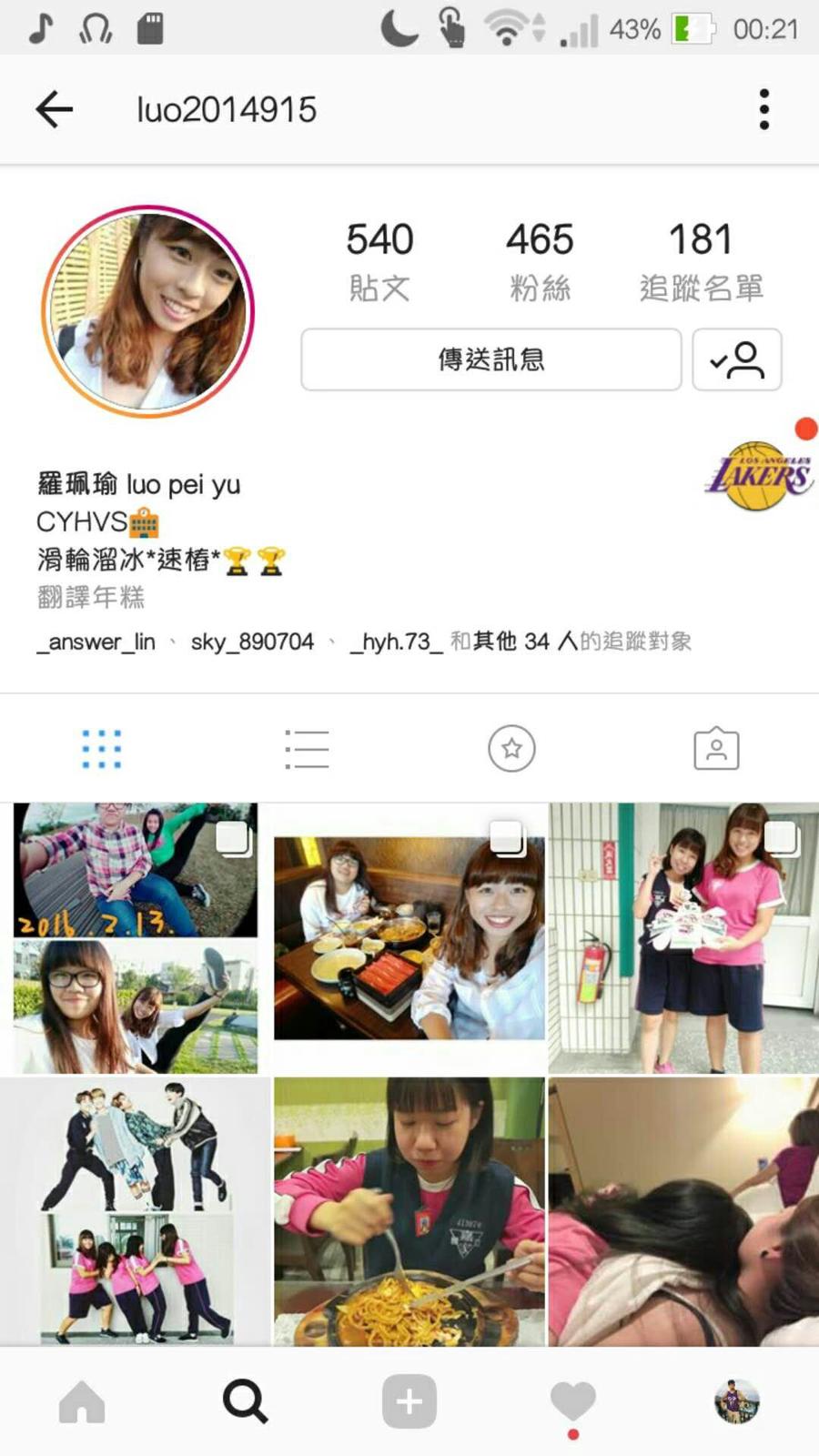Create a new post with plus button

coord(409,1401)
